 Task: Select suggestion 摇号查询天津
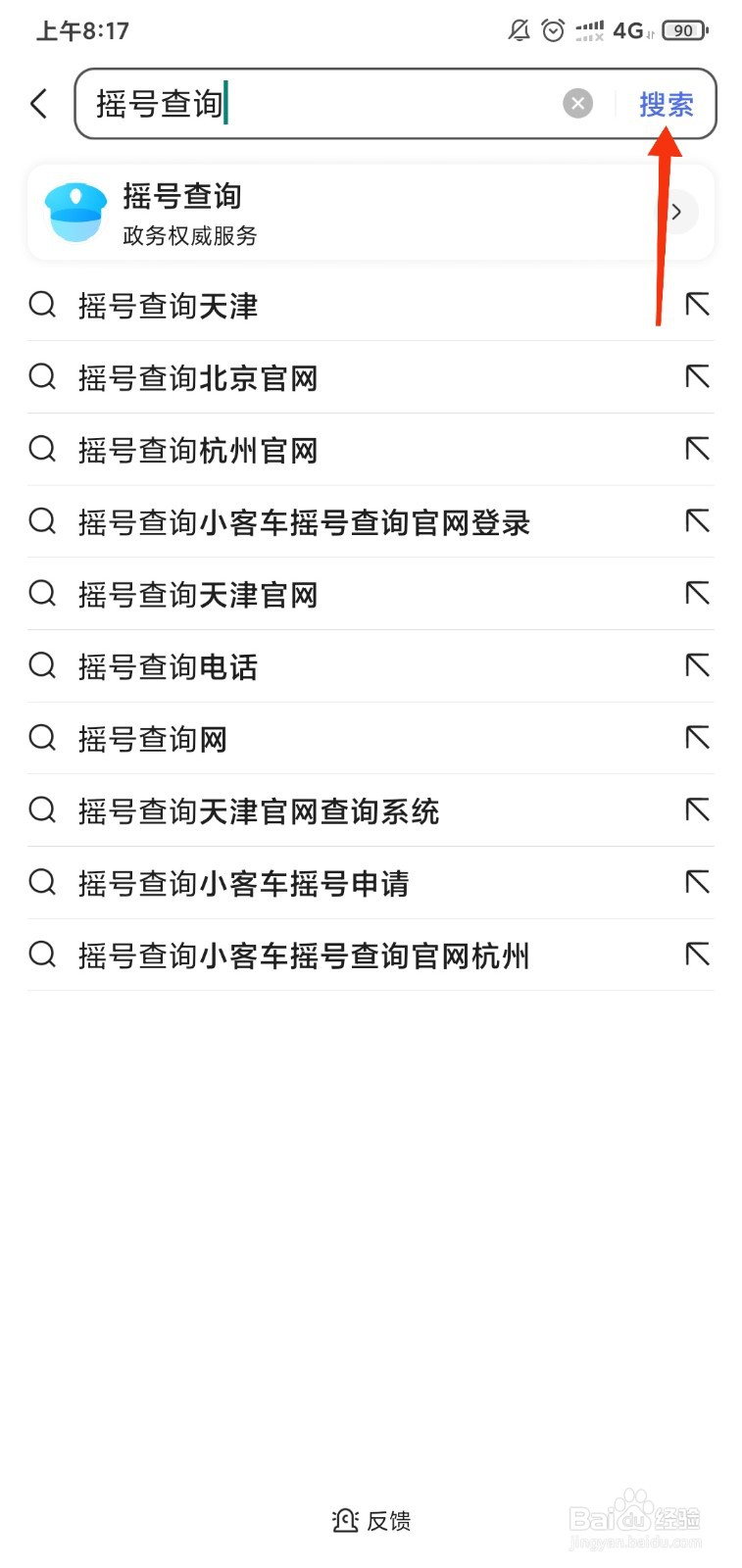coord(371,306)
